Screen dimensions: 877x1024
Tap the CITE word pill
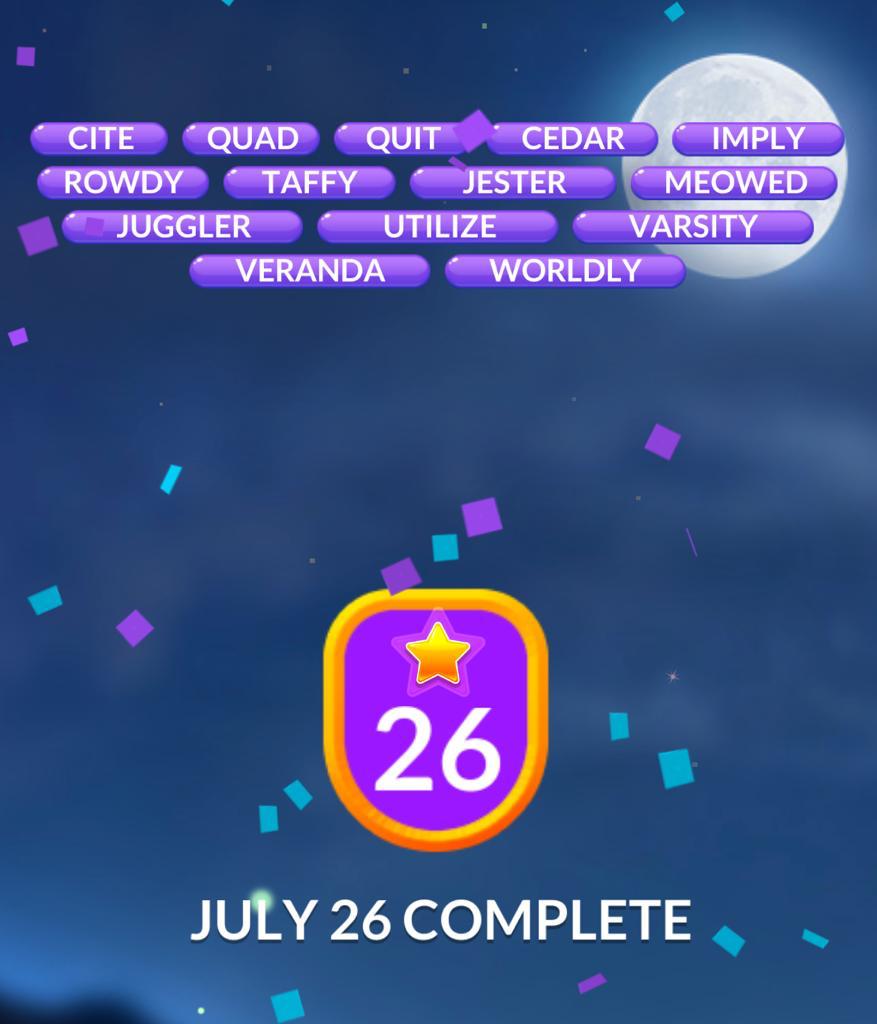[x=99, y=139]
